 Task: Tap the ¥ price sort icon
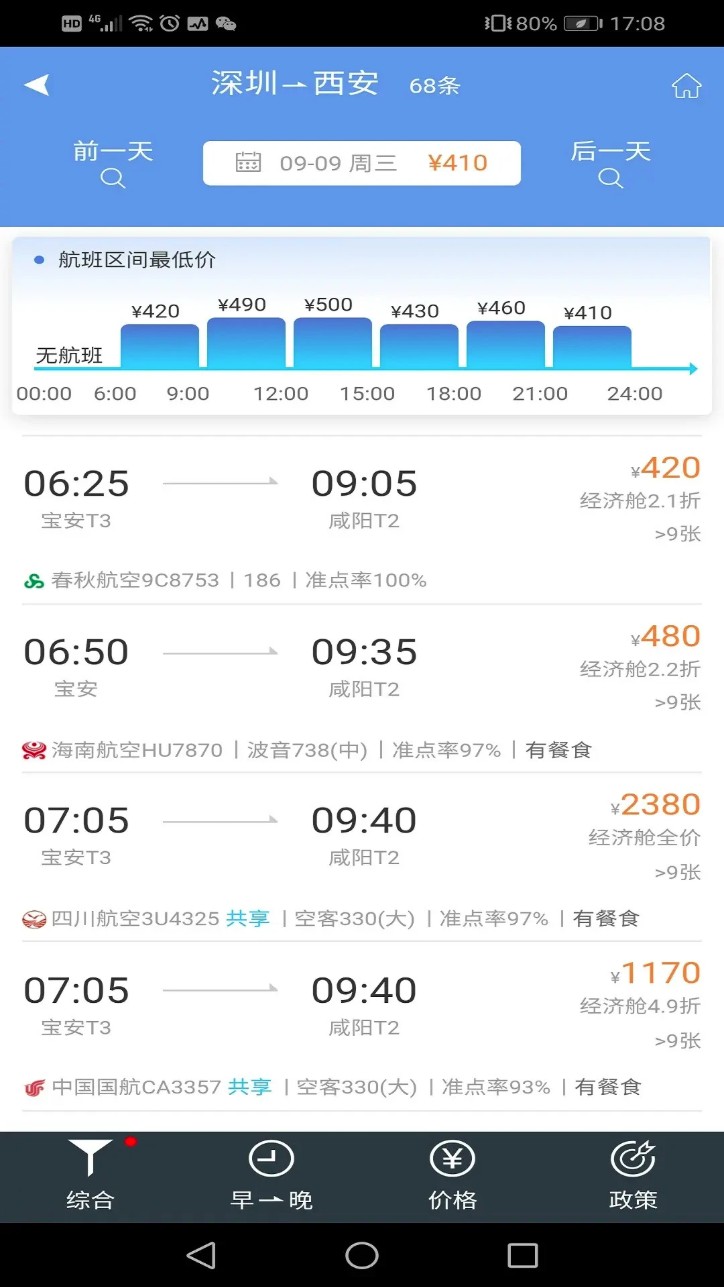[x=452, y=1155]
